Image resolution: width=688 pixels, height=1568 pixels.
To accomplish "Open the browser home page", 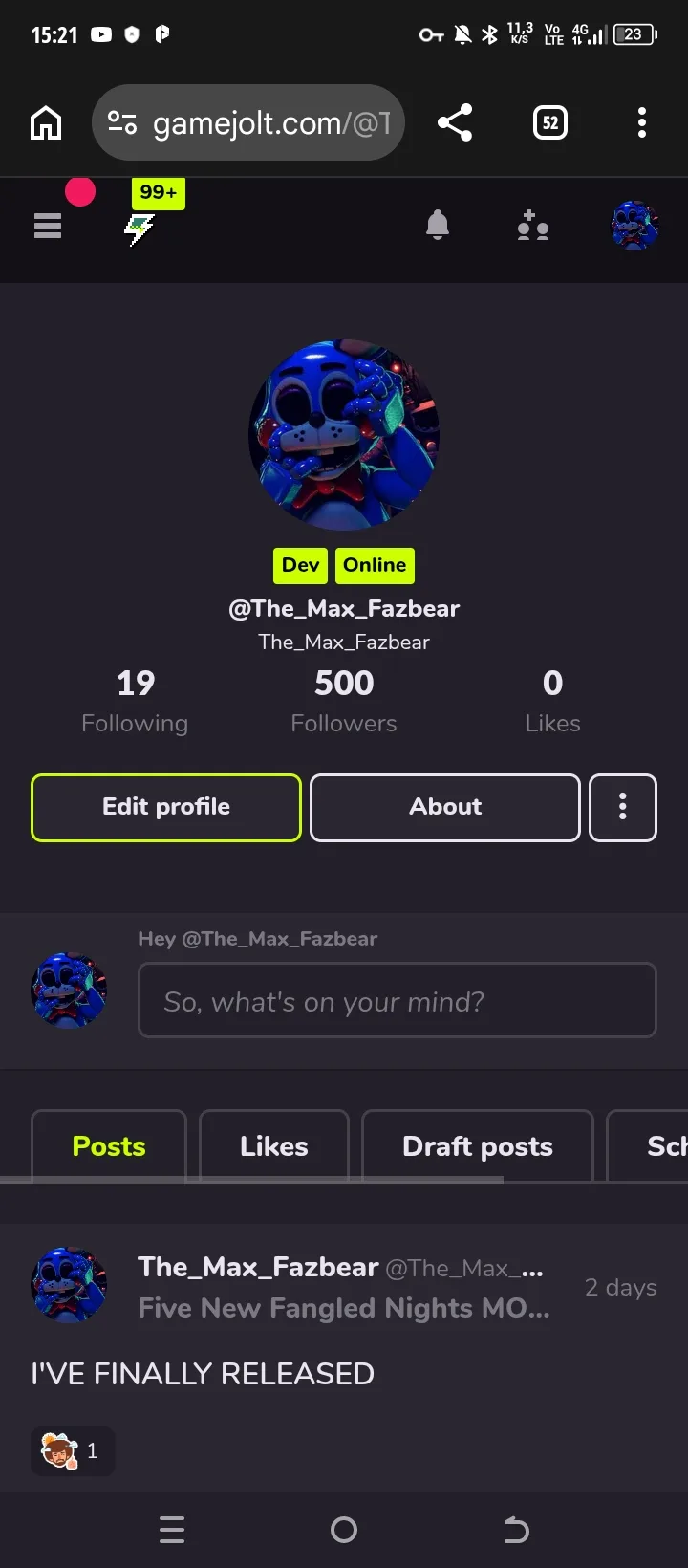I will (x=46, y=122).
